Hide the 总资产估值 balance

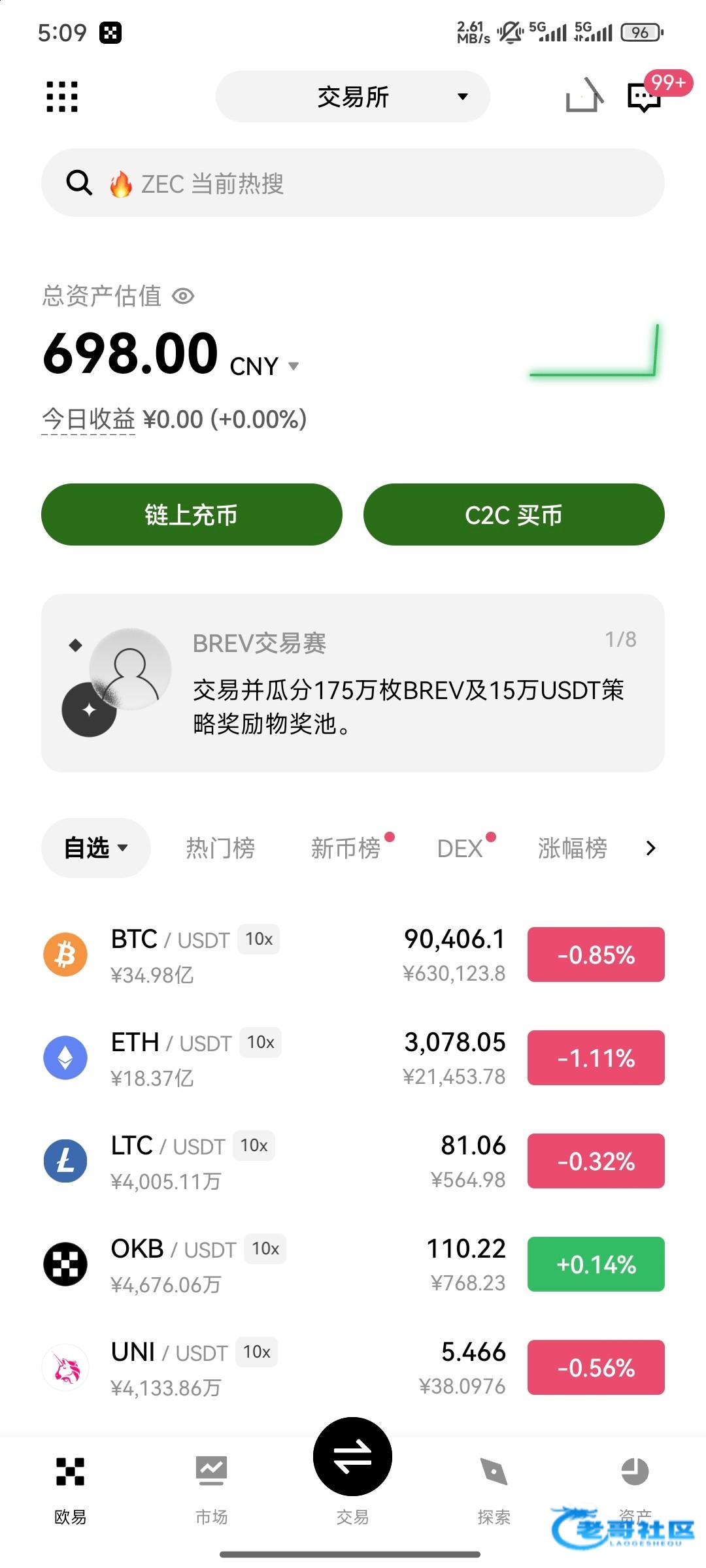point(184,296)
